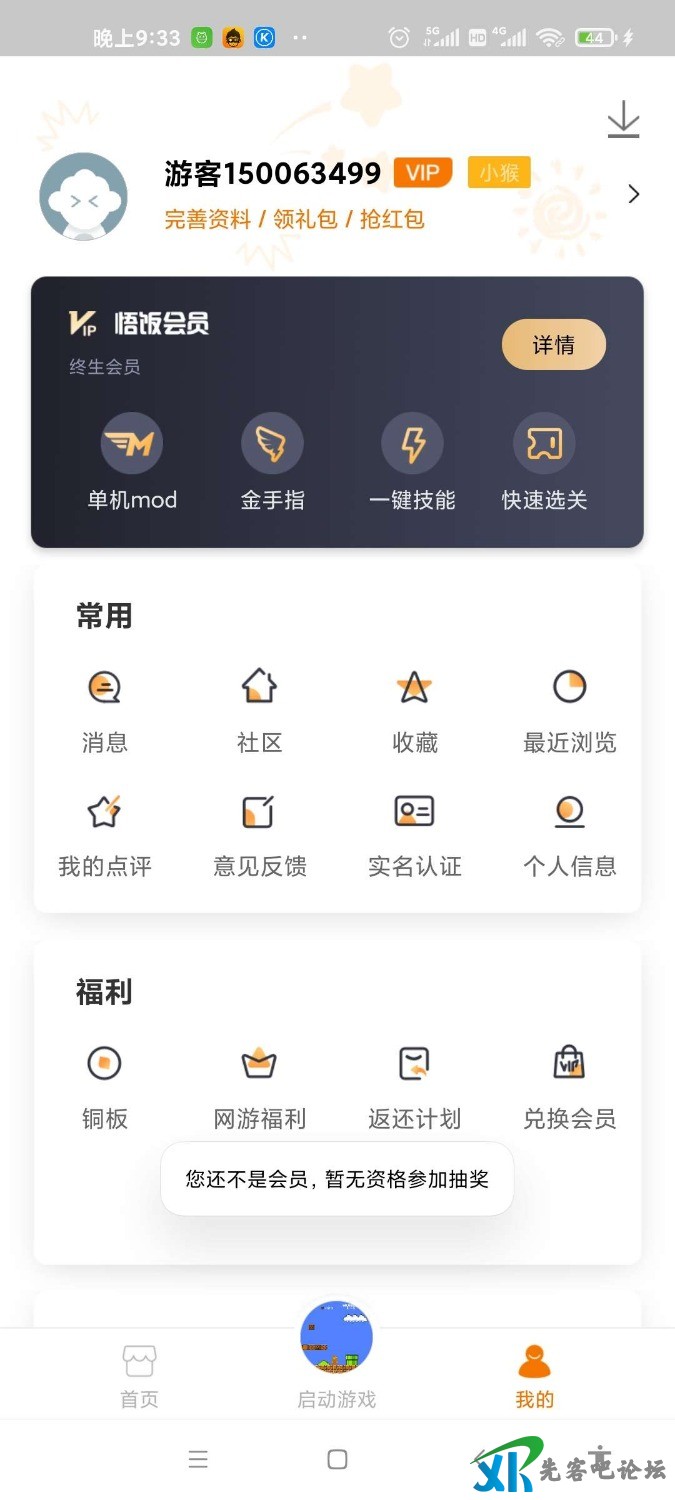Select 一键技能 option
This screenshot has width=675, height=1500.
tap(412, 461)
